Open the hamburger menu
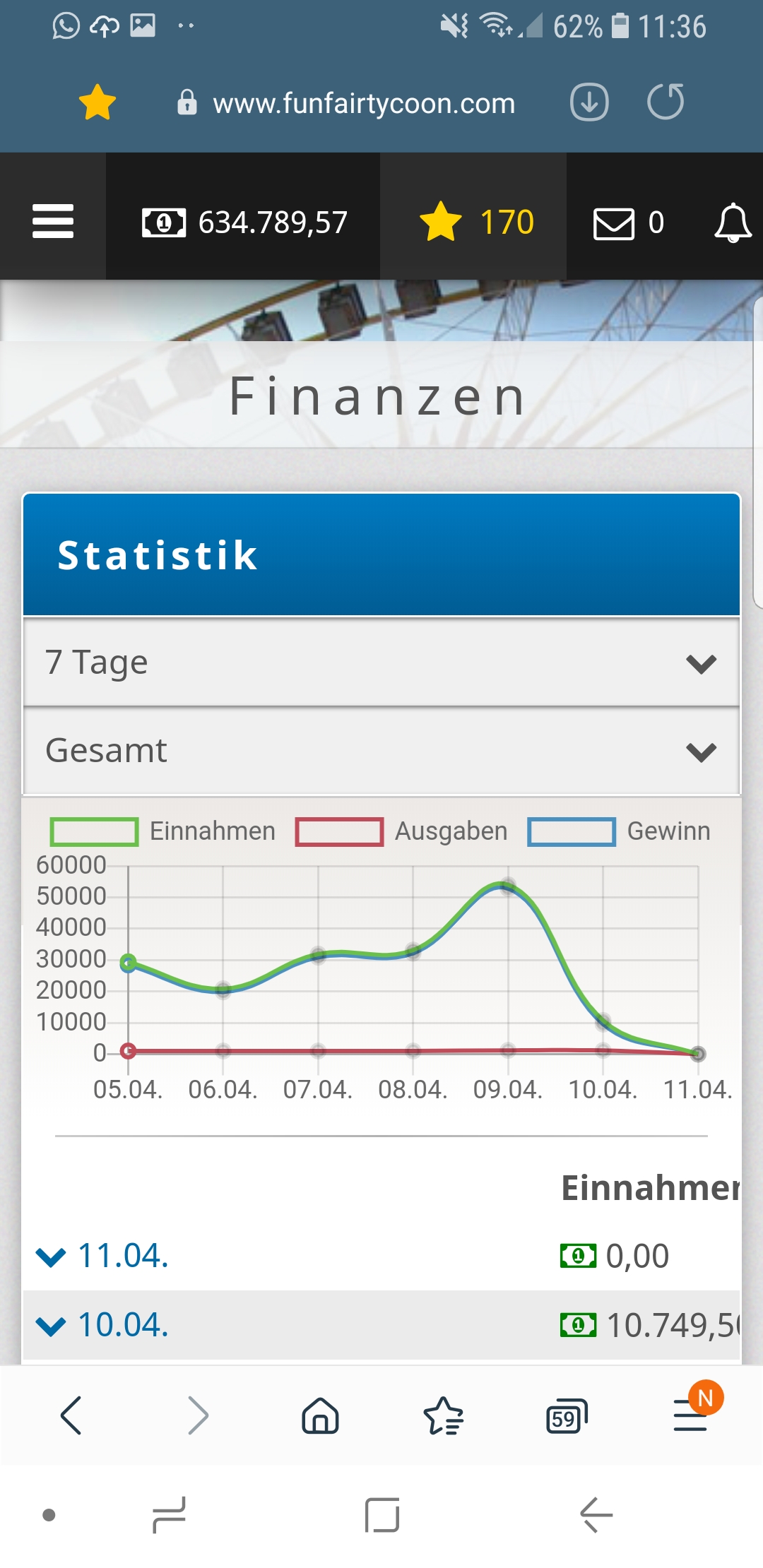This screenshot has width=763, height=1568. tap(53, 222)
